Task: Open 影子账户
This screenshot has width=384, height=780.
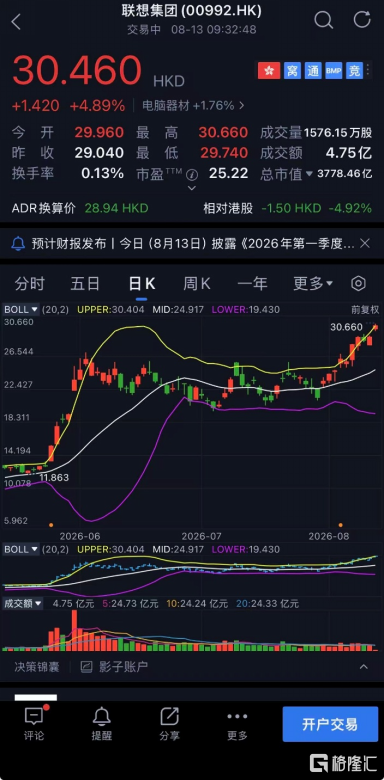Action: click(x=114, y=667)
